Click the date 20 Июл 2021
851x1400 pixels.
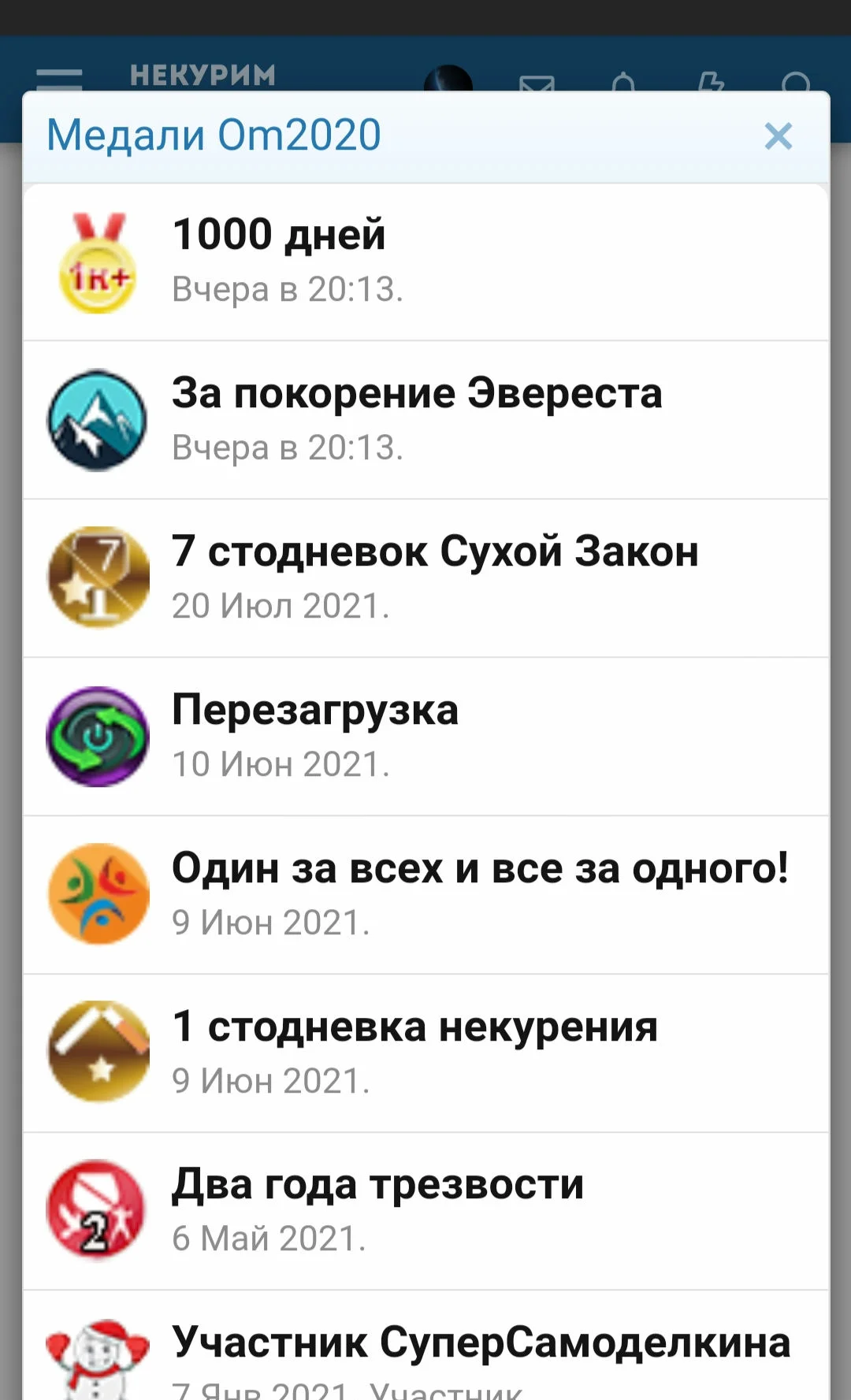tap(278, 606)
